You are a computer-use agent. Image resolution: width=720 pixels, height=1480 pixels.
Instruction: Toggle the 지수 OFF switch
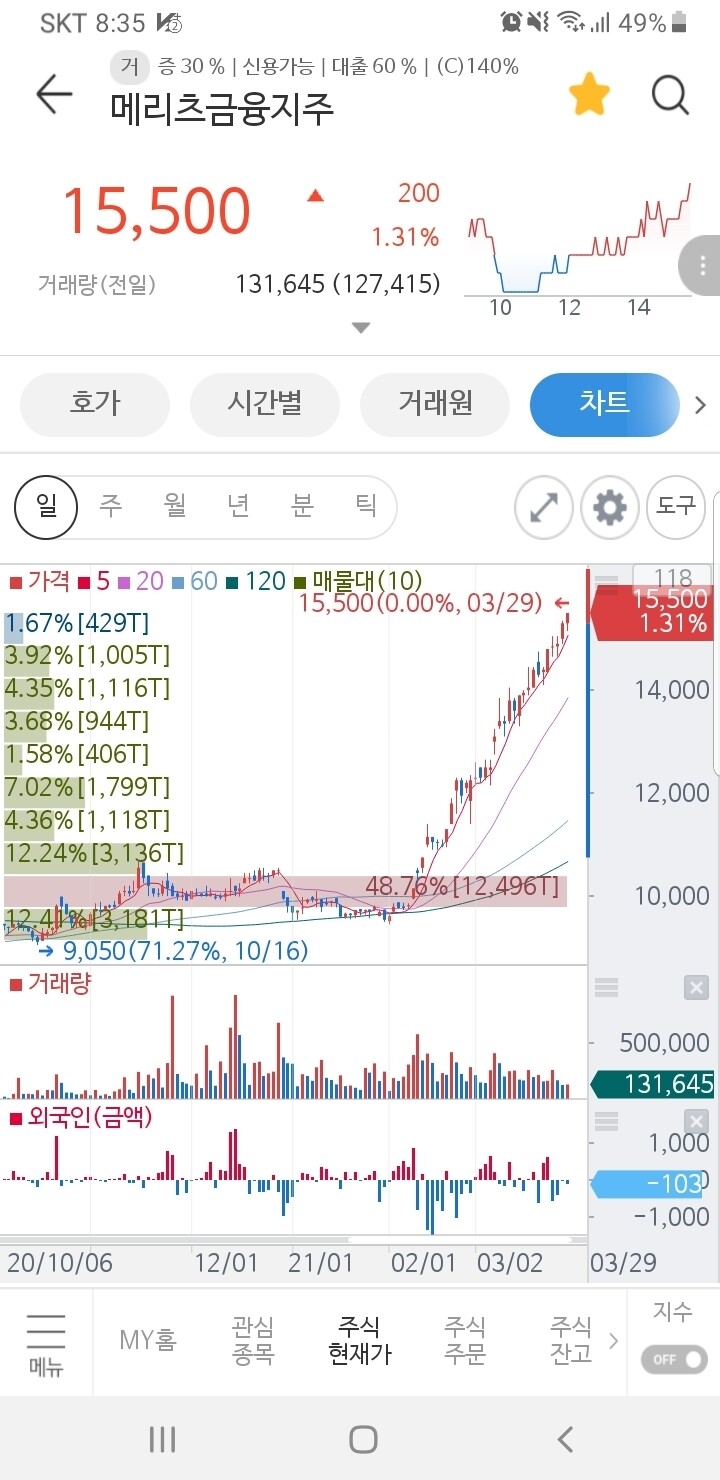click(x=673, y=1360)
